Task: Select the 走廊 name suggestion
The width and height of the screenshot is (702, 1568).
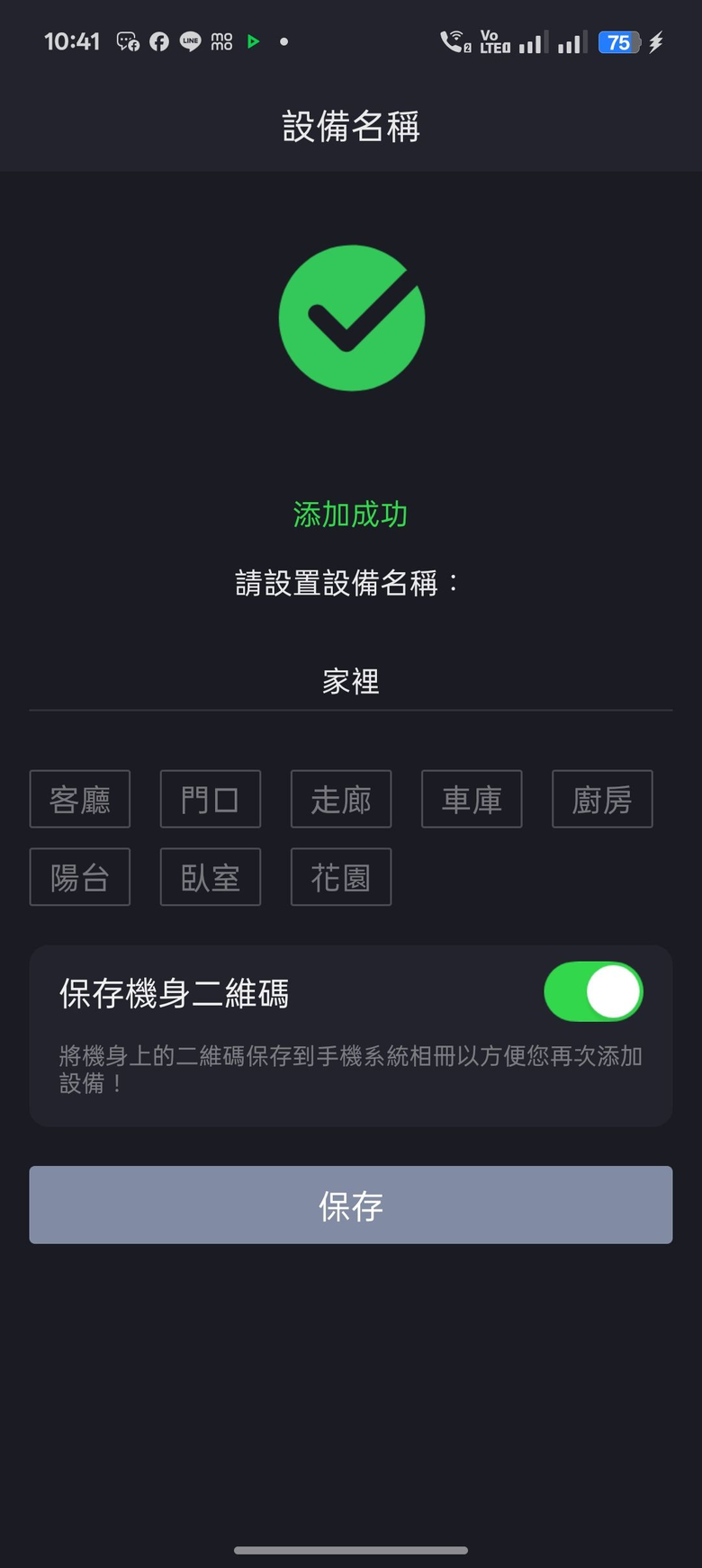Action: coord(340,799)
